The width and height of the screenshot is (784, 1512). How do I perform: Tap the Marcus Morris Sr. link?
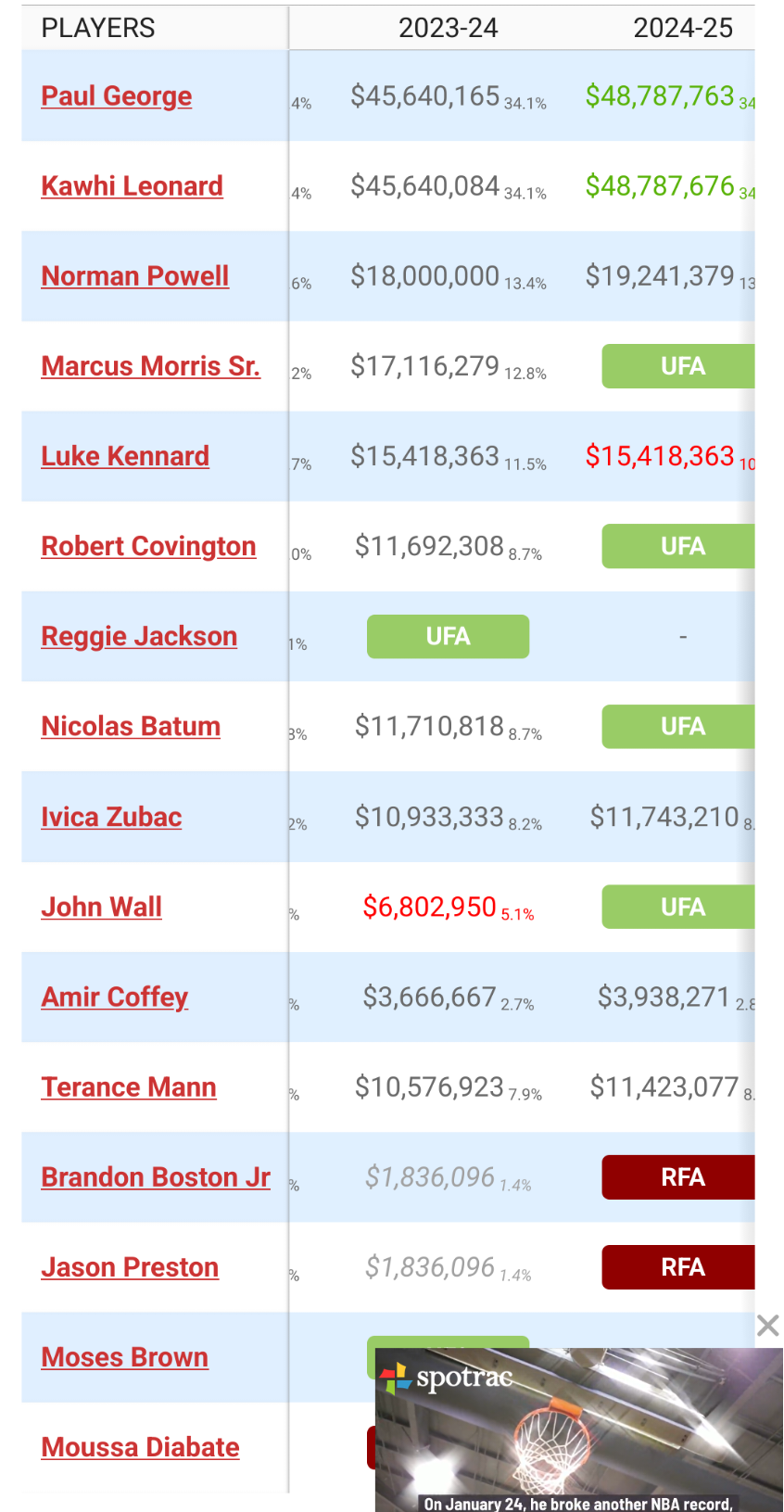tap(151, 366)
